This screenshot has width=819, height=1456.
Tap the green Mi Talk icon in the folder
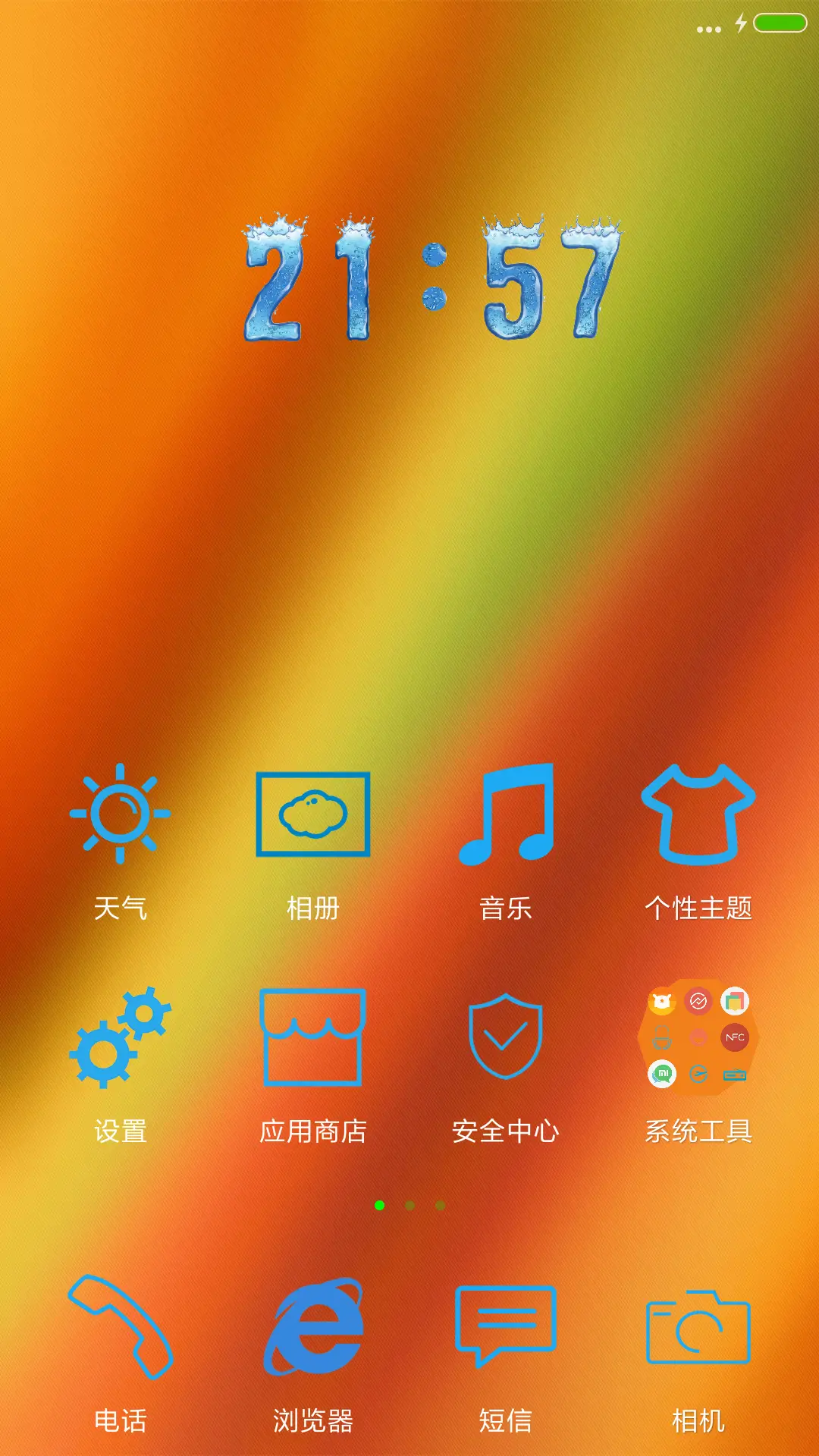point(661,1073)
